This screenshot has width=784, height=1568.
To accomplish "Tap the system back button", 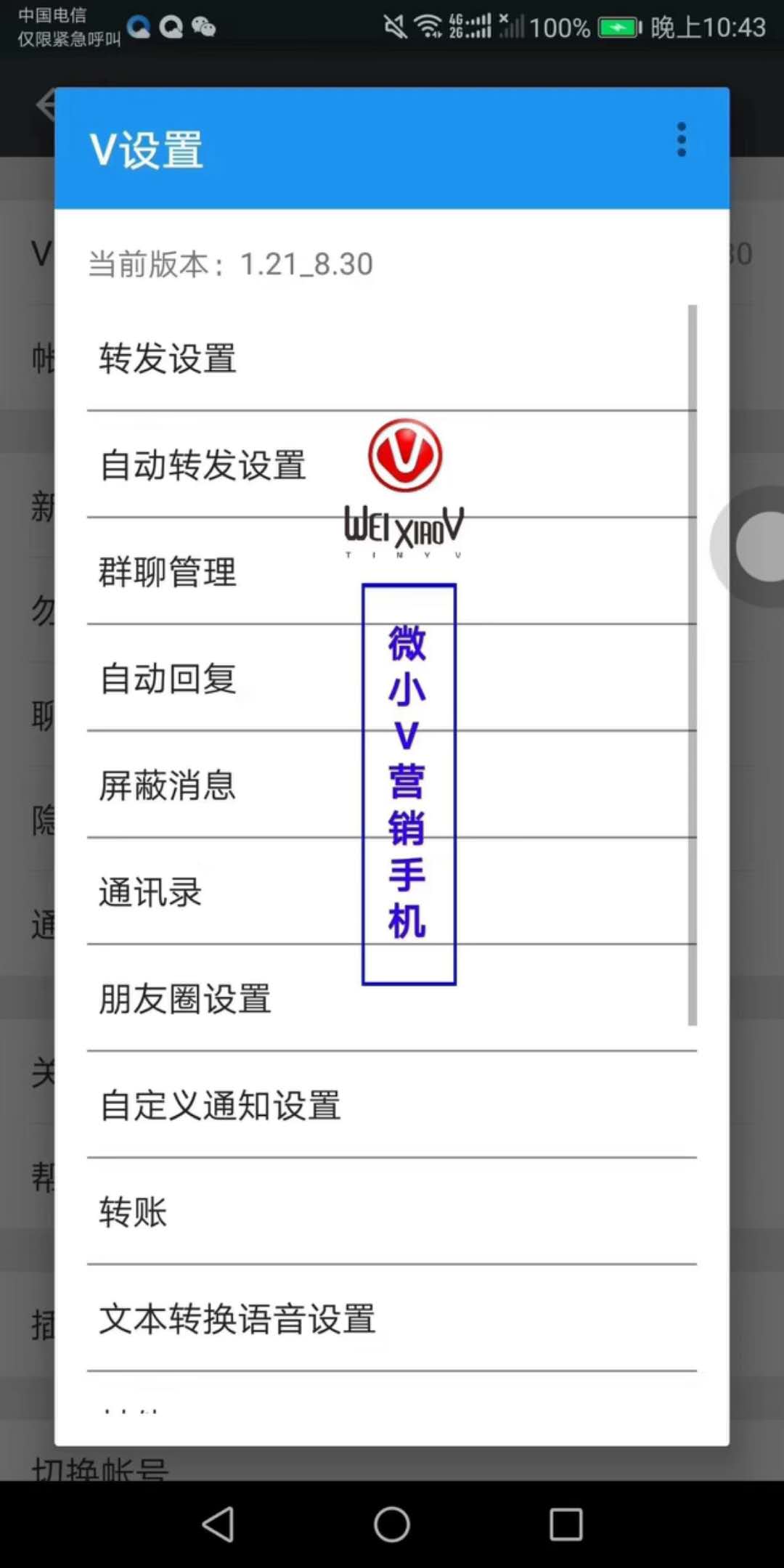I will (x=218, y=1524).
